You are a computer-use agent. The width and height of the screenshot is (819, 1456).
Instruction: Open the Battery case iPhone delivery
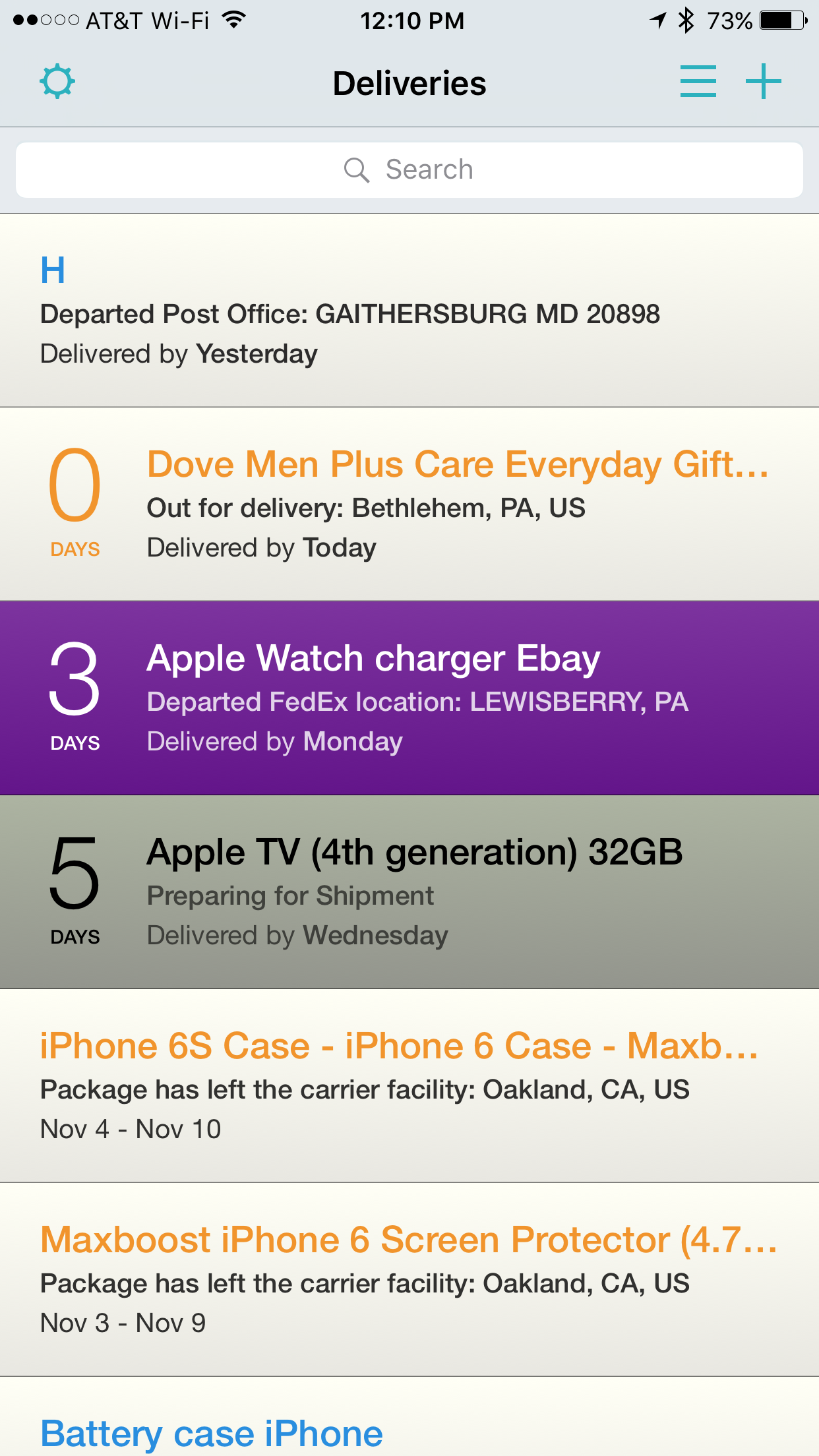[x=409, y=1417]
